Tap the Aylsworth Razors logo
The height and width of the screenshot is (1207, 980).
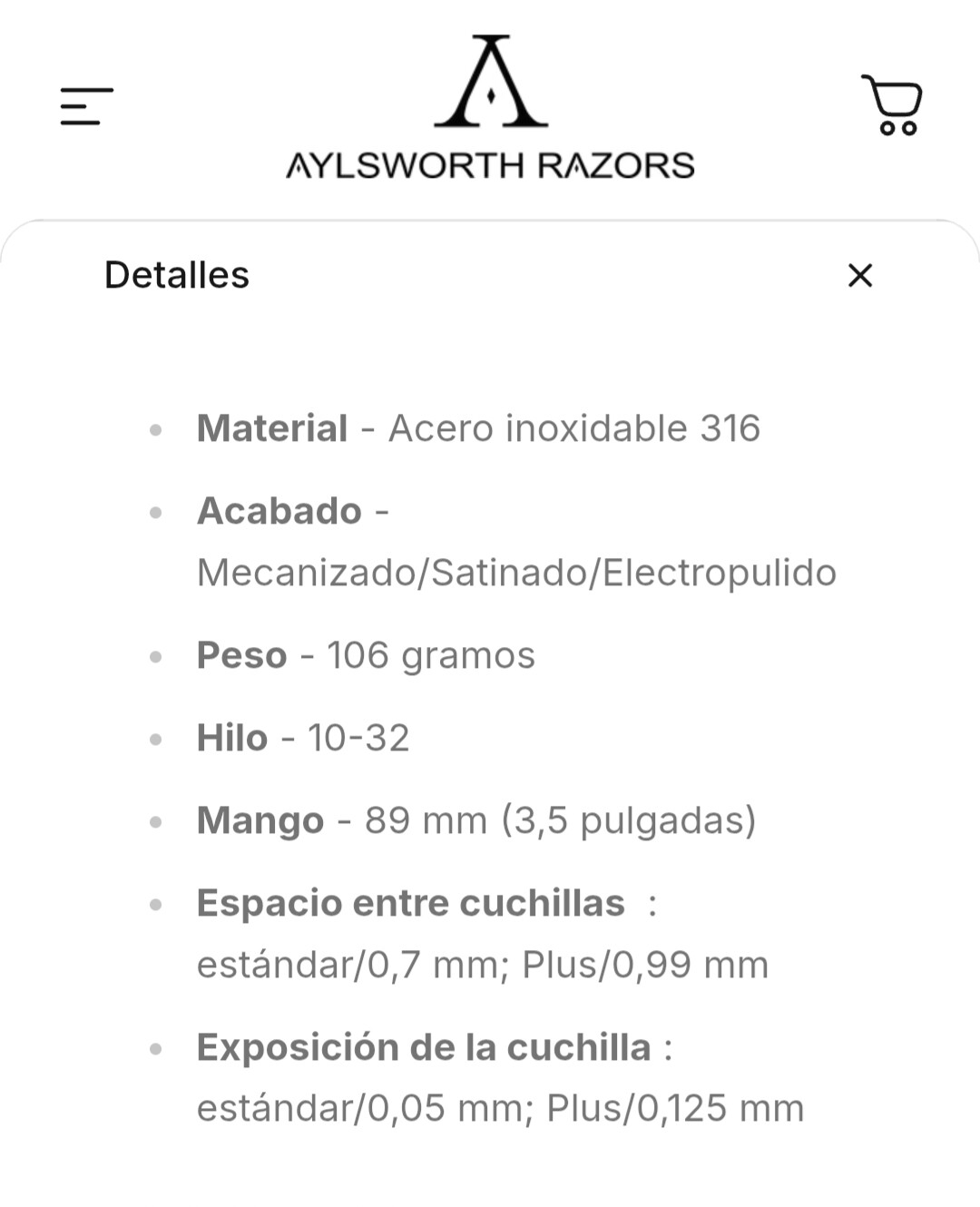point(490,109)
